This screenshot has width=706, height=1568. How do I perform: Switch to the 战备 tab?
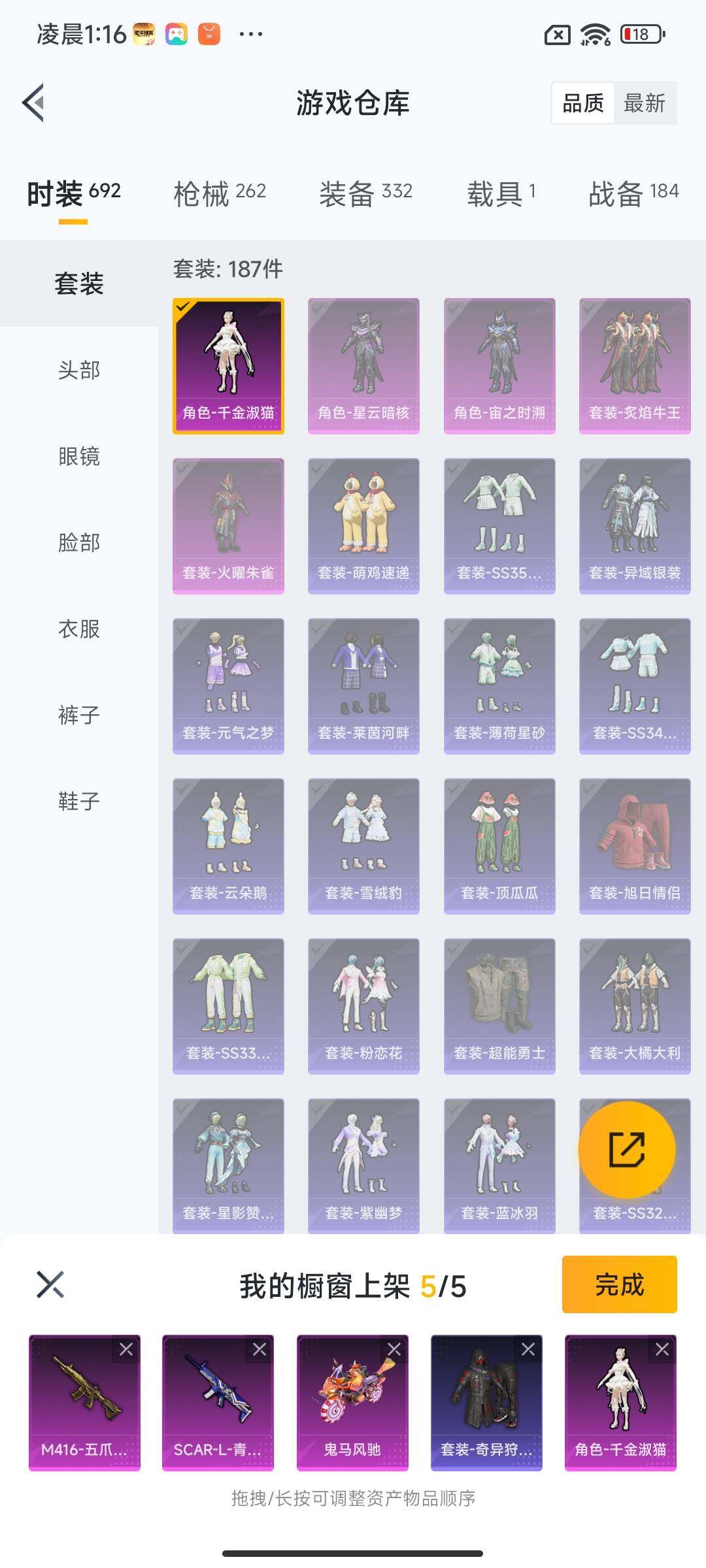click(633, 193)
